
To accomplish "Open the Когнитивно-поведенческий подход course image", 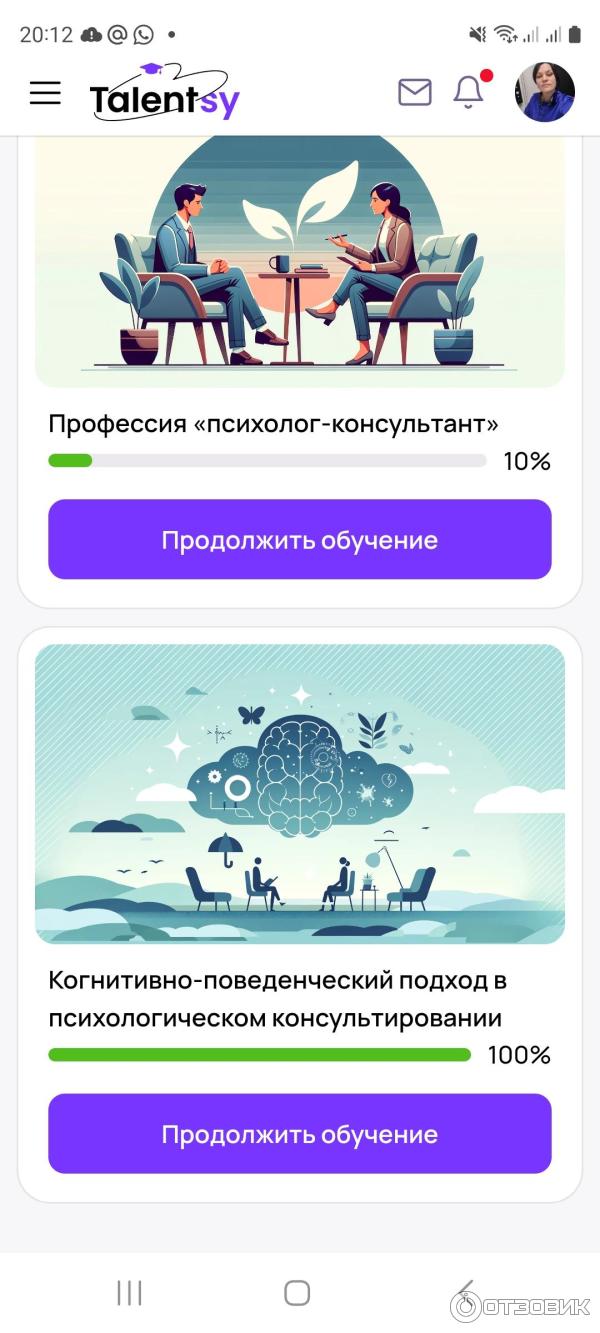I will tap(299, 793).
